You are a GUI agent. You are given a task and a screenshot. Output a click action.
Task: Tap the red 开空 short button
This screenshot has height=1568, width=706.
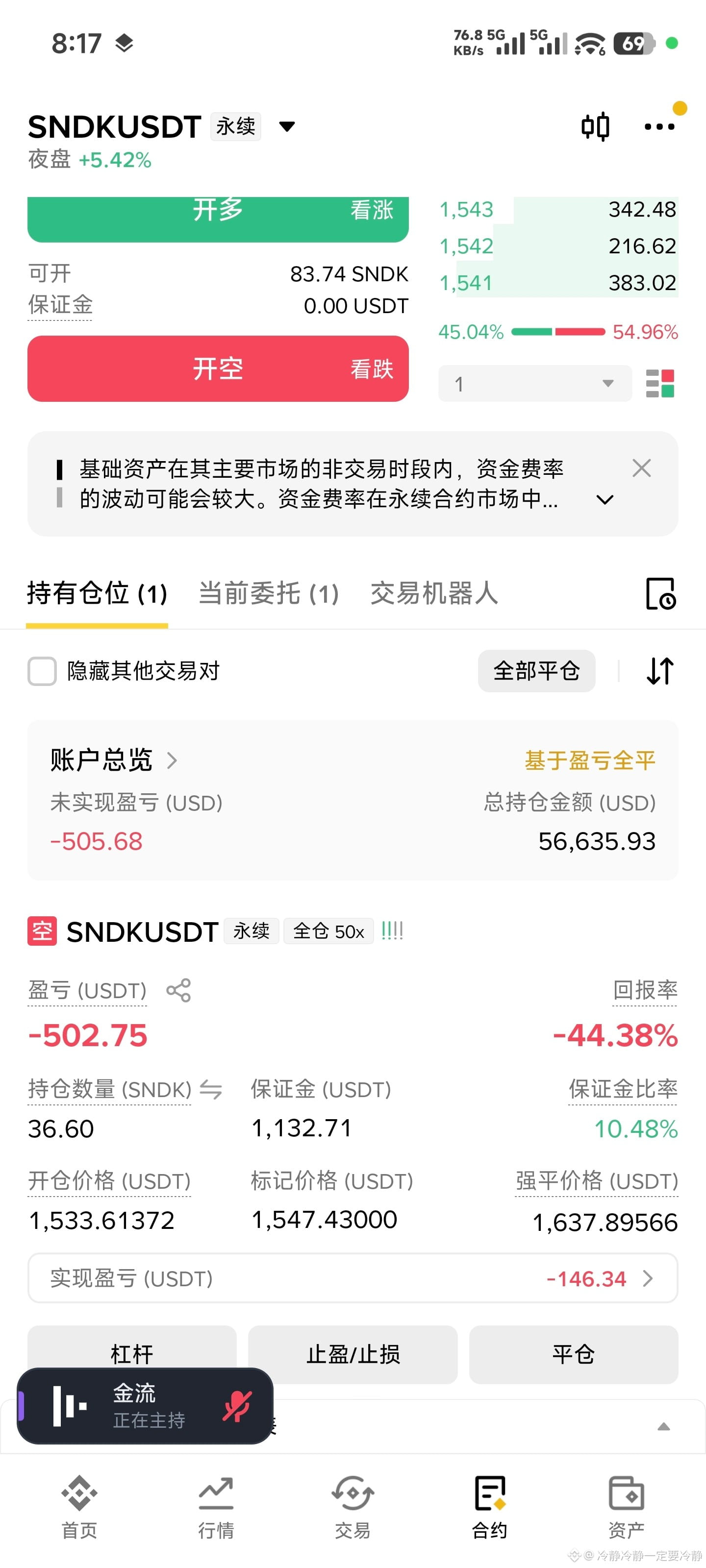218,368
